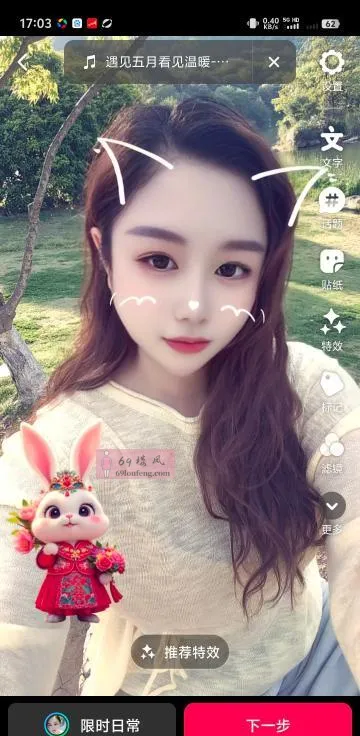
Task: Open the 滤镜 filters
Action: [x=332, y=452]
